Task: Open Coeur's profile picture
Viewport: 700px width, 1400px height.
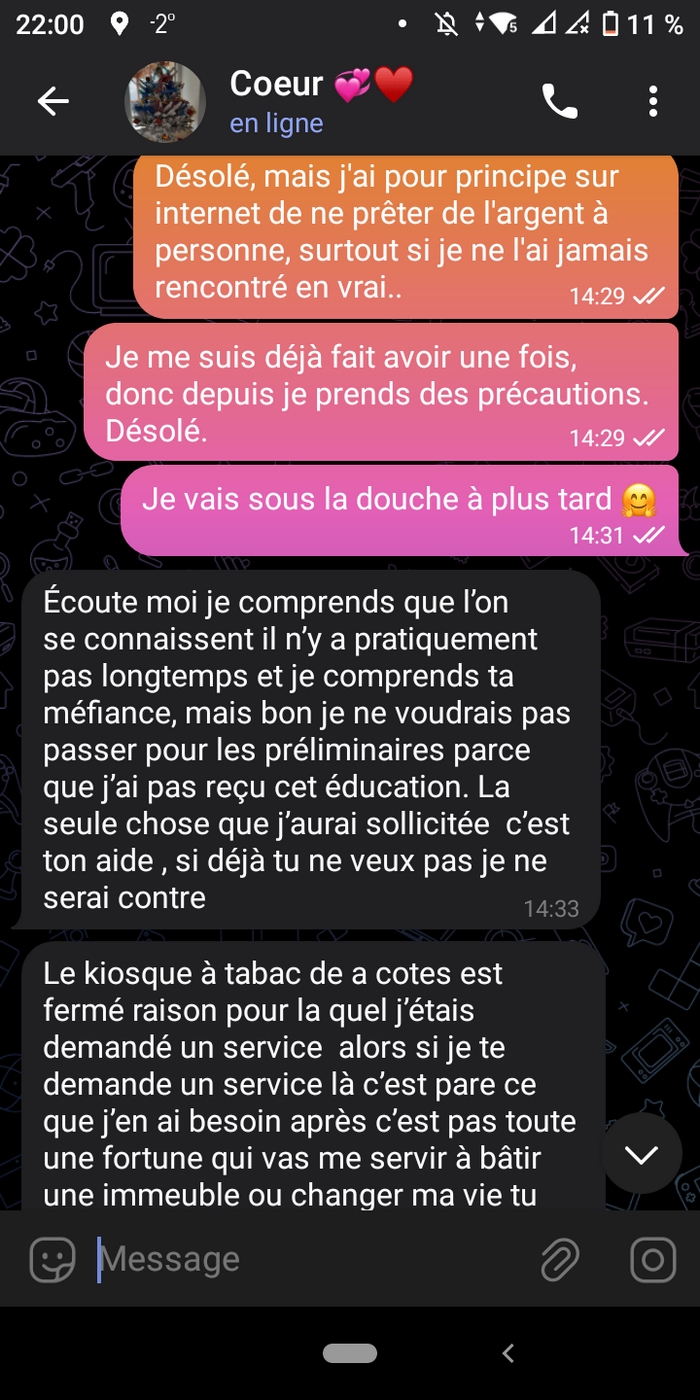Action: coord(165,102)
